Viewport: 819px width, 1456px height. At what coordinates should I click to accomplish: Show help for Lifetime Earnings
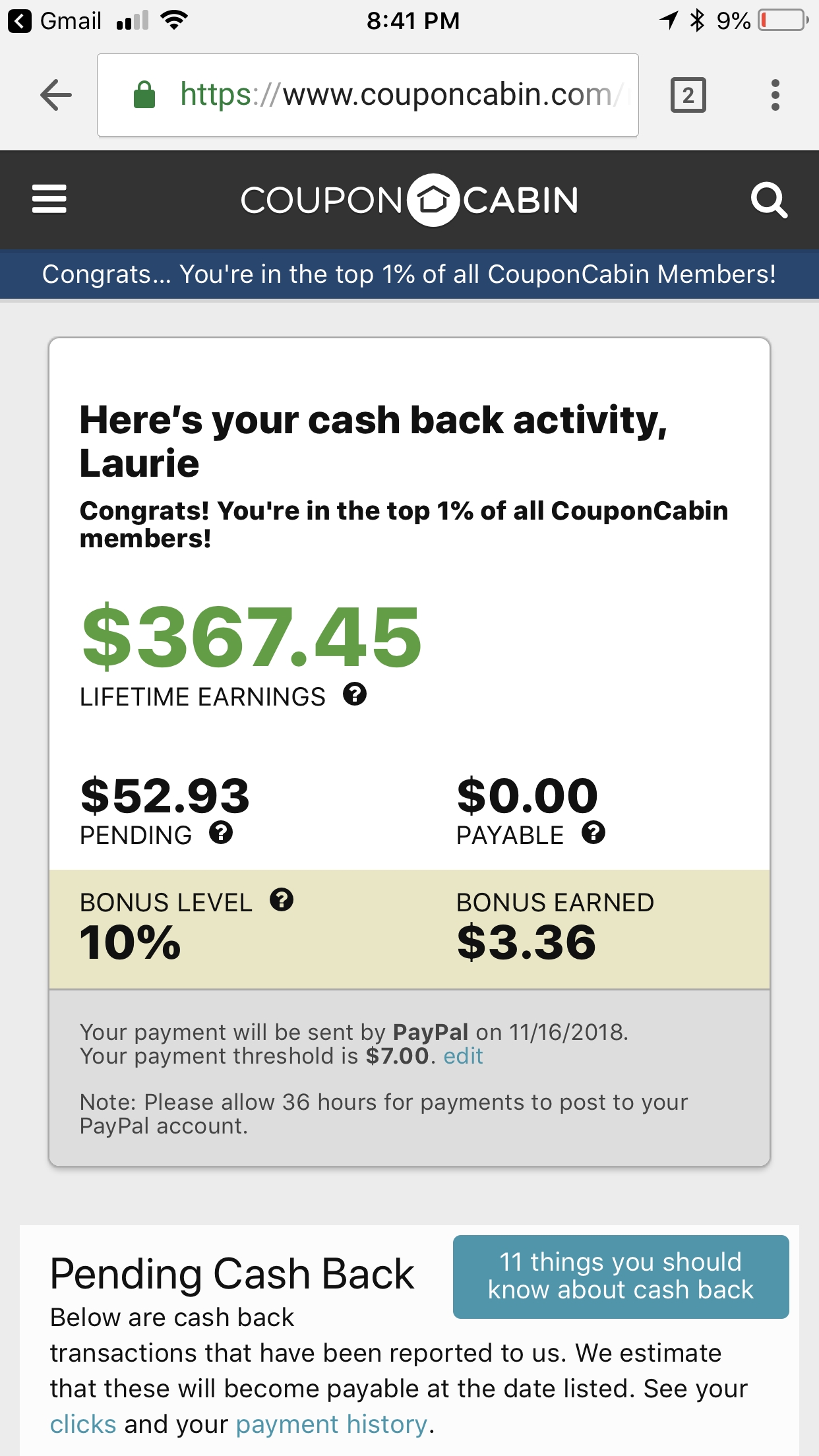coord(355,694)
